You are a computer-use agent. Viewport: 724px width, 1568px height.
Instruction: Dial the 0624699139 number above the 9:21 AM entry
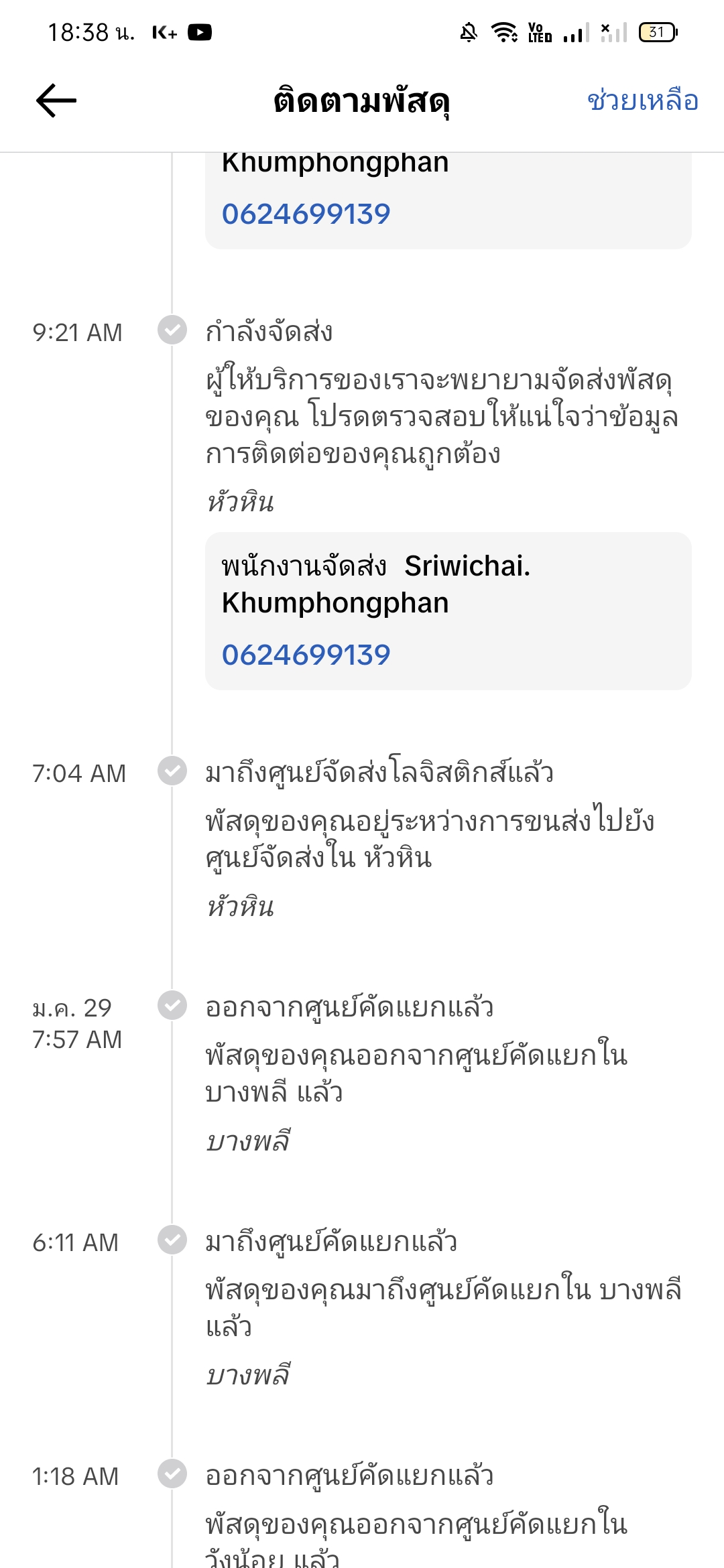click(306, 214)
